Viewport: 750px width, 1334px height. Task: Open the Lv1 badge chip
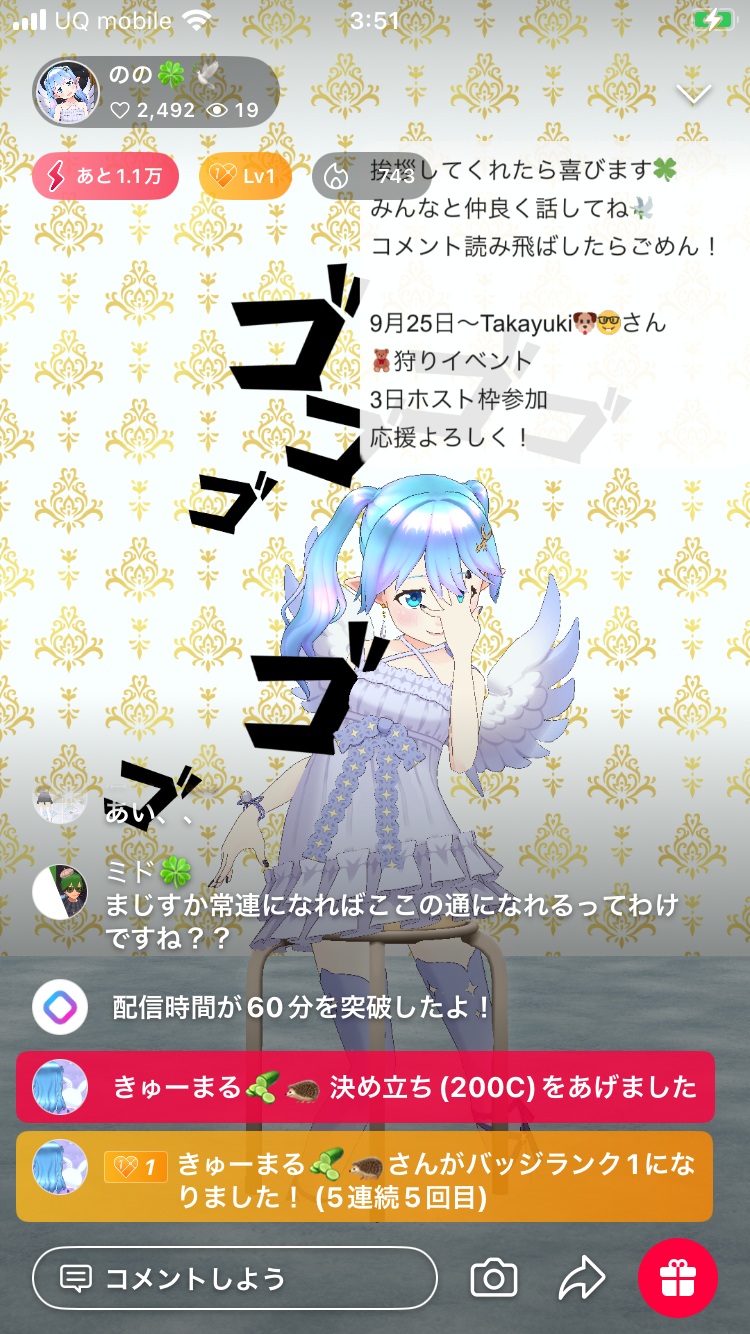(245, 177)
